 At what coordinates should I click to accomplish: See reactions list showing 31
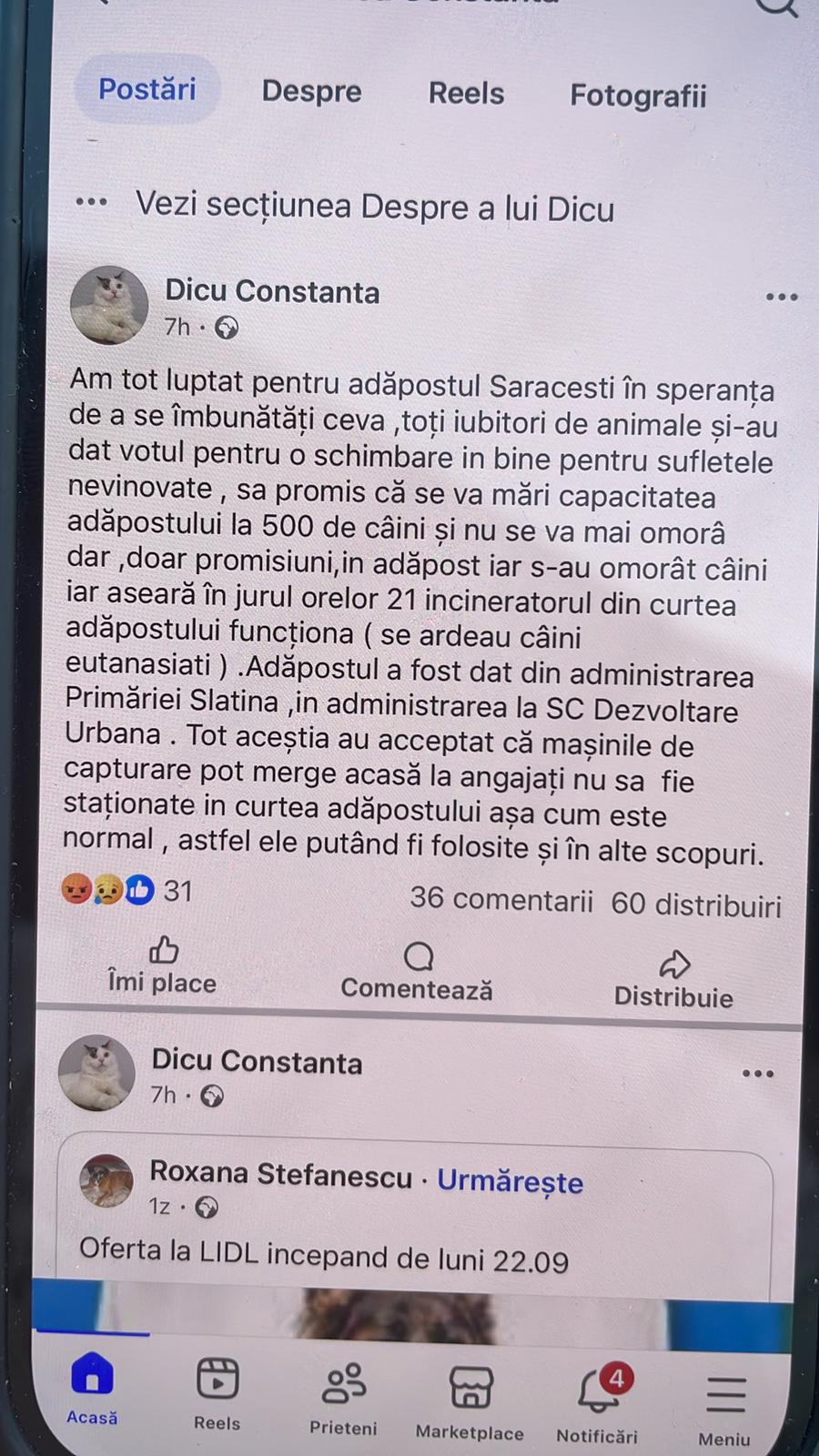tap(127, 890)
